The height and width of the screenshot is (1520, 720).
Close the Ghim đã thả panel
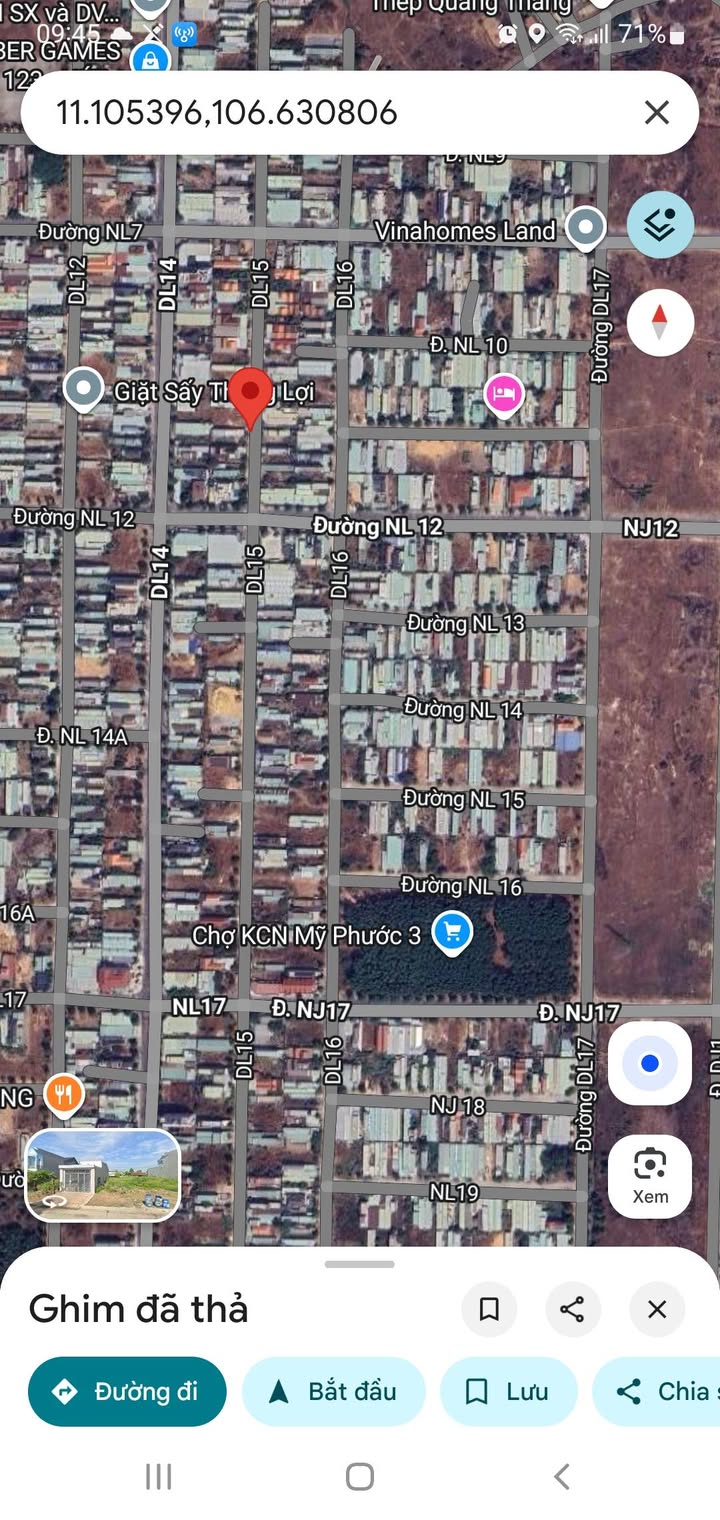[x=656, y=1309]
